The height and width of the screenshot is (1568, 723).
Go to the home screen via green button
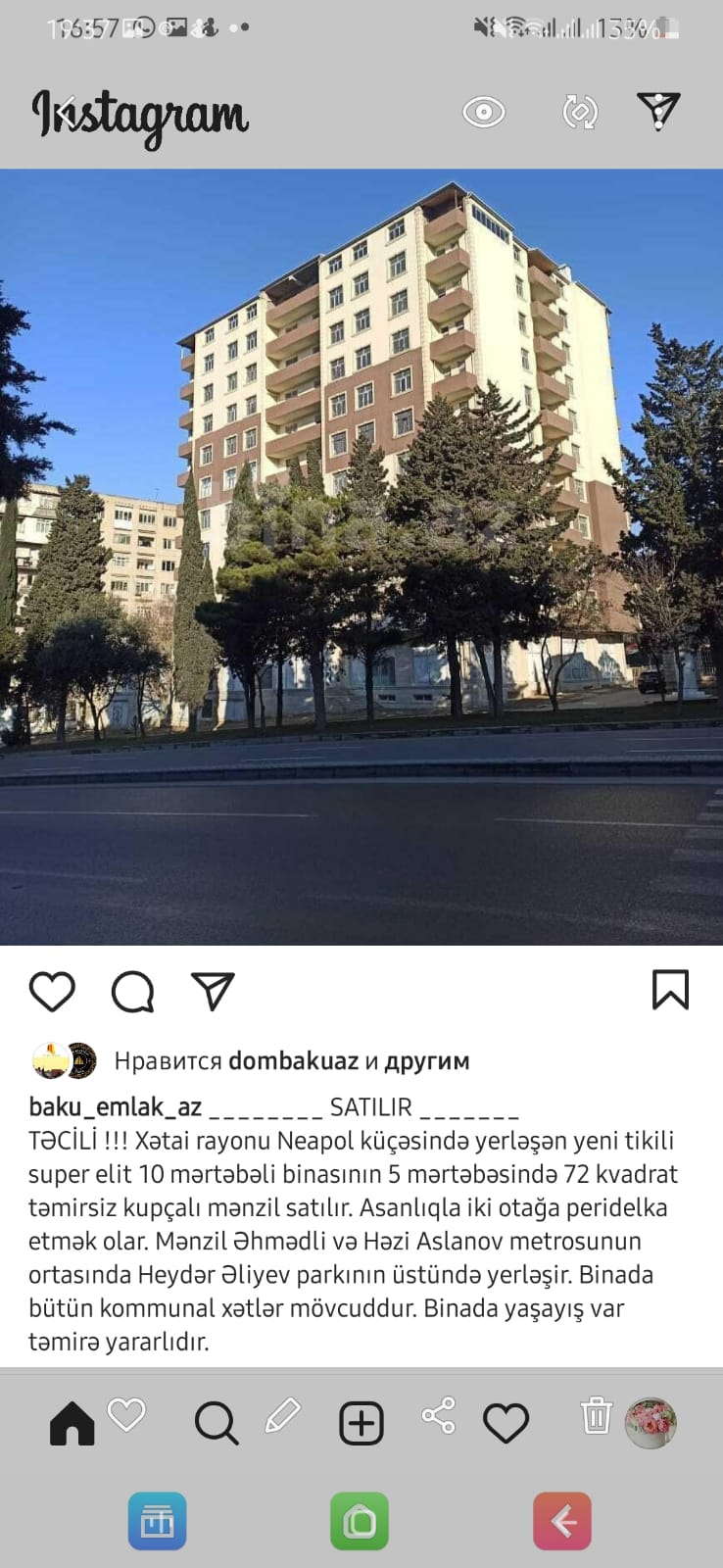360,1521
